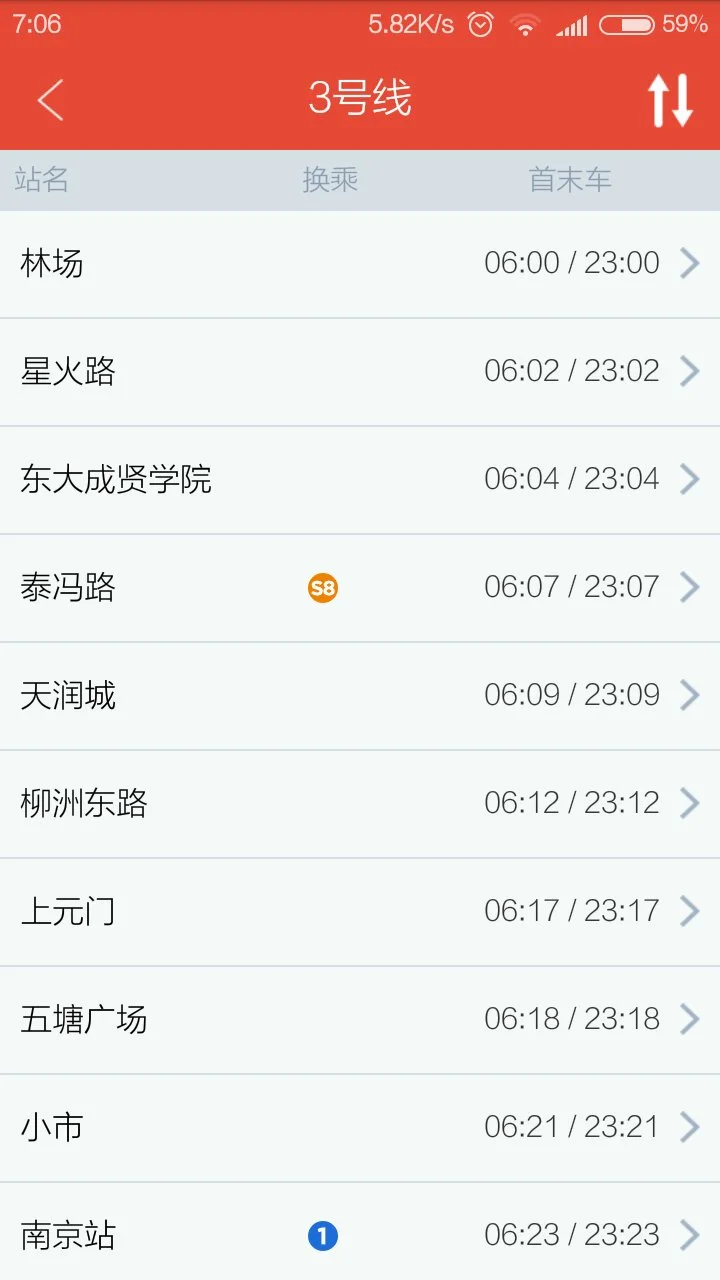Expand details for station 林场
720x1280 pixels.
360,263
